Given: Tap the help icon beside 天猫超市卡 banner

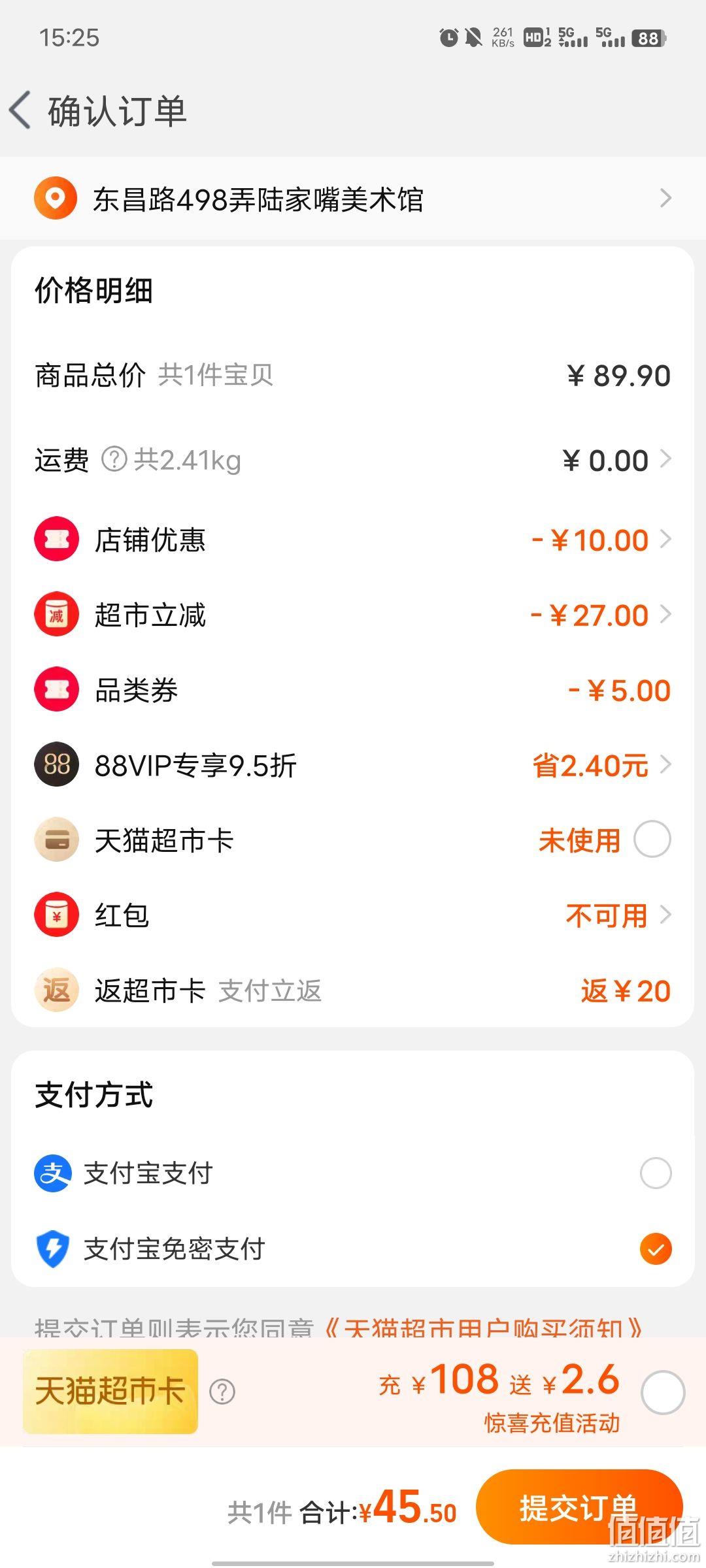Looking at the screenshot, I should (x=222, y=1392).
